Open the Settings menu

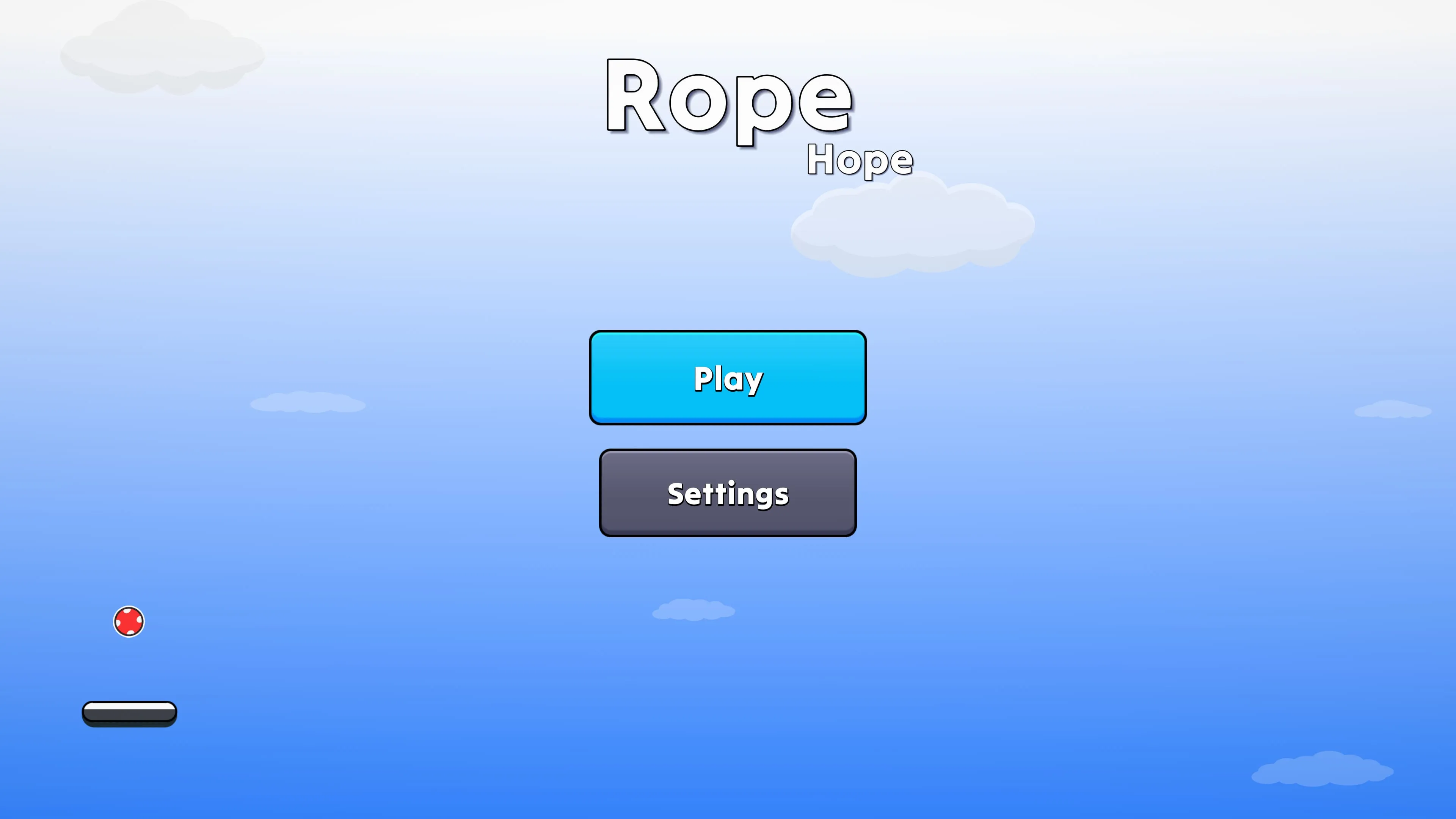[728, 493]
